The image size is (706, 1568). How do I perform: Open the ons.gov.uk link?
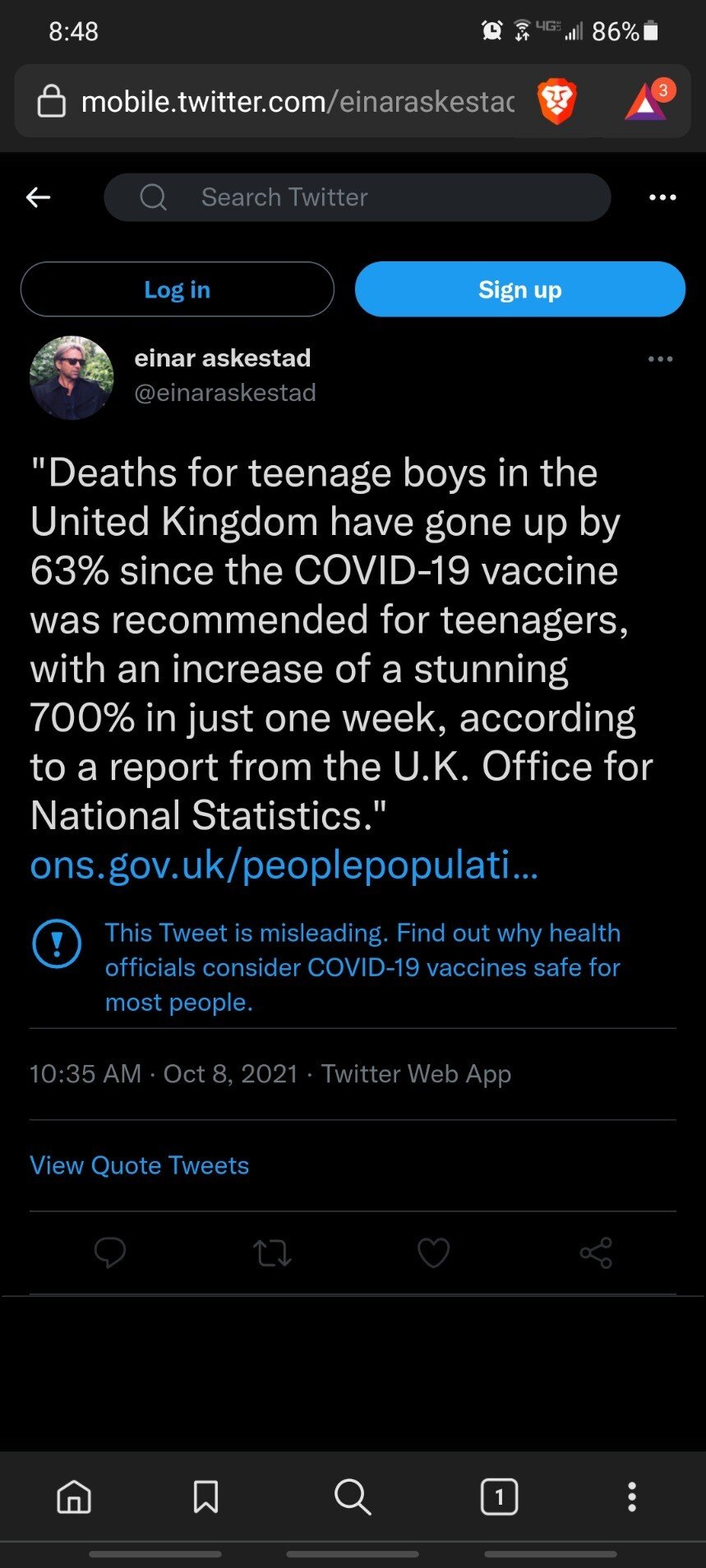point(284,865)
